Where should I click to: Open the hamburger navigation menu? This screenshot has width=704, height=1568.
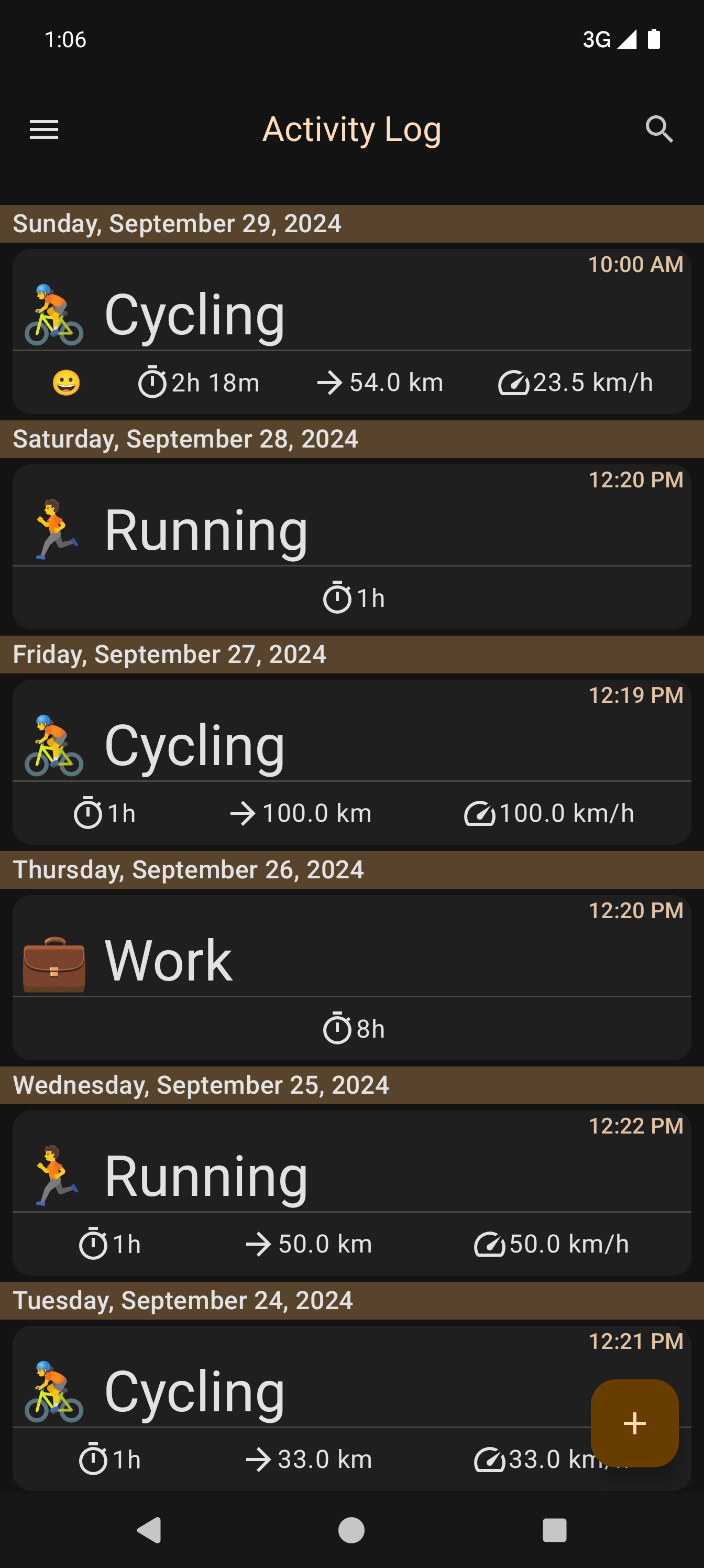click(44, 129)
